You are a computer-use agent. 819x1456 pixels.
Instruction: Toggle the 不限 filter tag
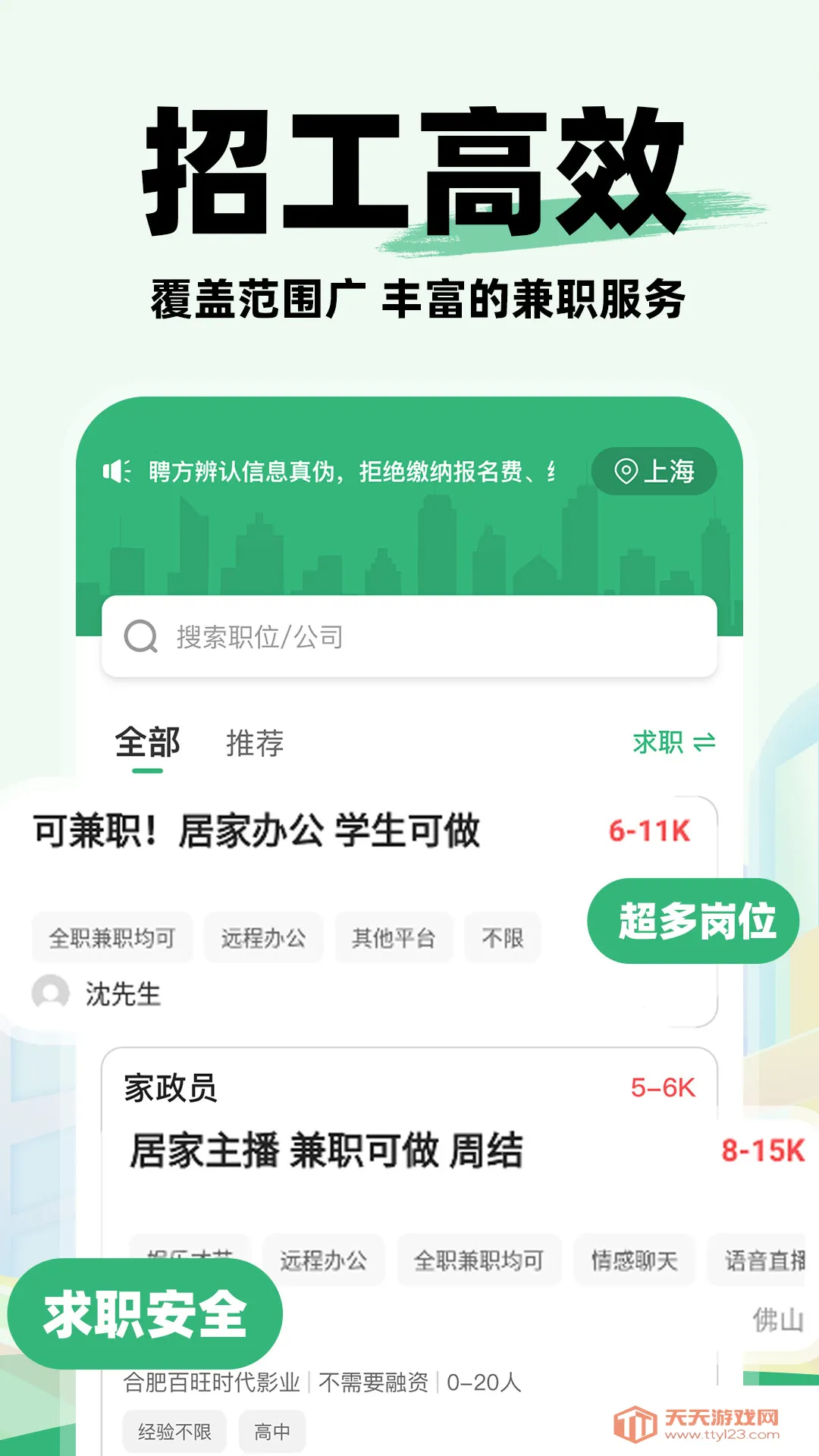[x=504, y=938]
